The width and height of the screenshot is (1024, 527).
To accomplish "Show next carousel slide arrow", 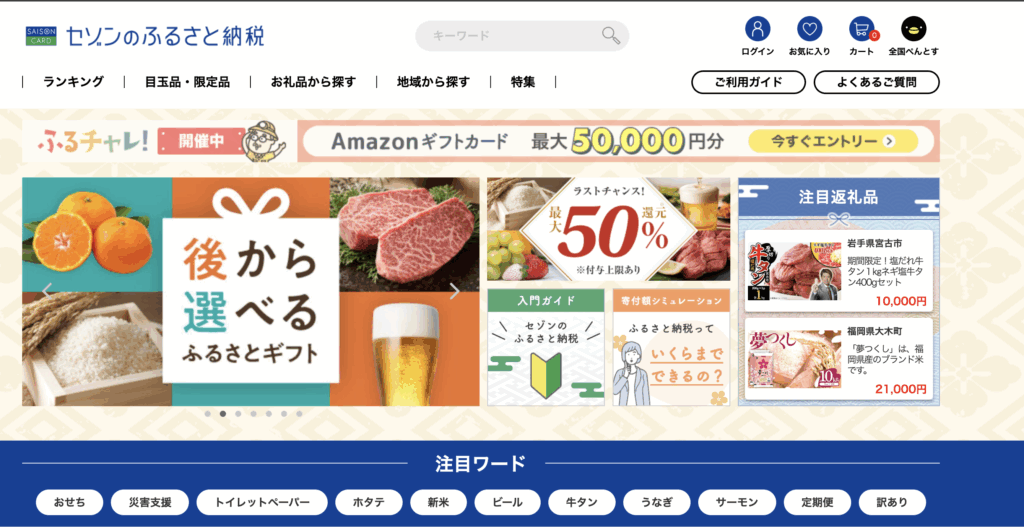I will coord(454,291).
